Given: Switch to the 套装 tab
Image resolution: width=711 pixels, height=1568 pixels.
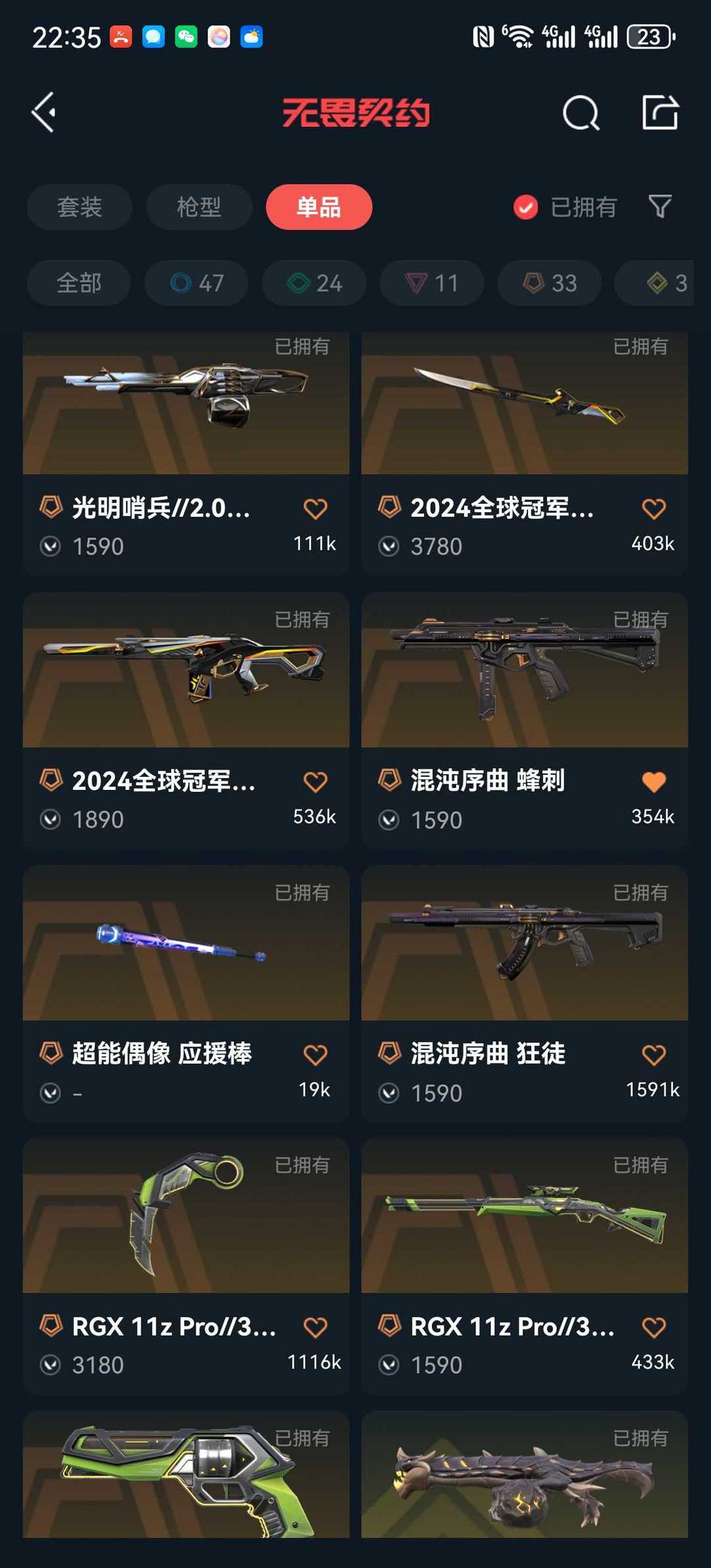Looking at the screenshot, I should click(80, 207).
